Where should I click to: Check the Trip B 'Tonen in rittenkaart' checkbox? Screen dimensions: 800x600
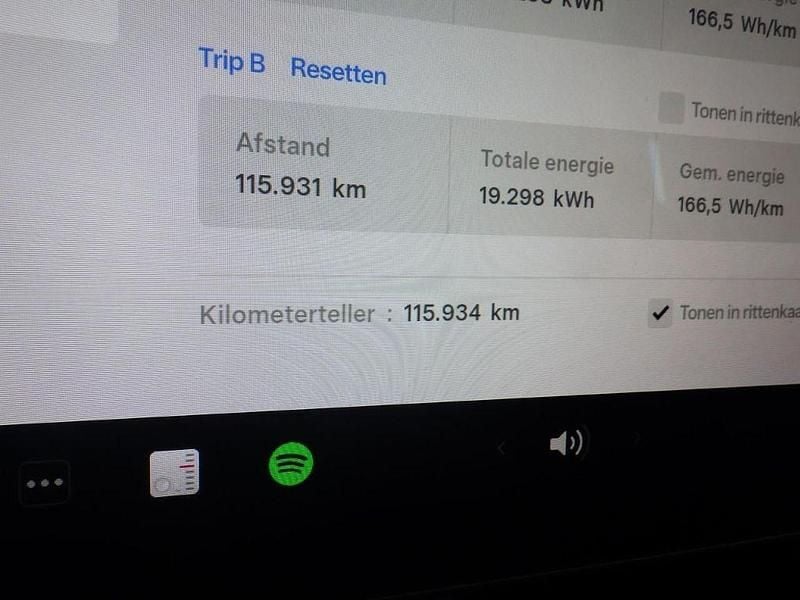(x=672, y=108)
